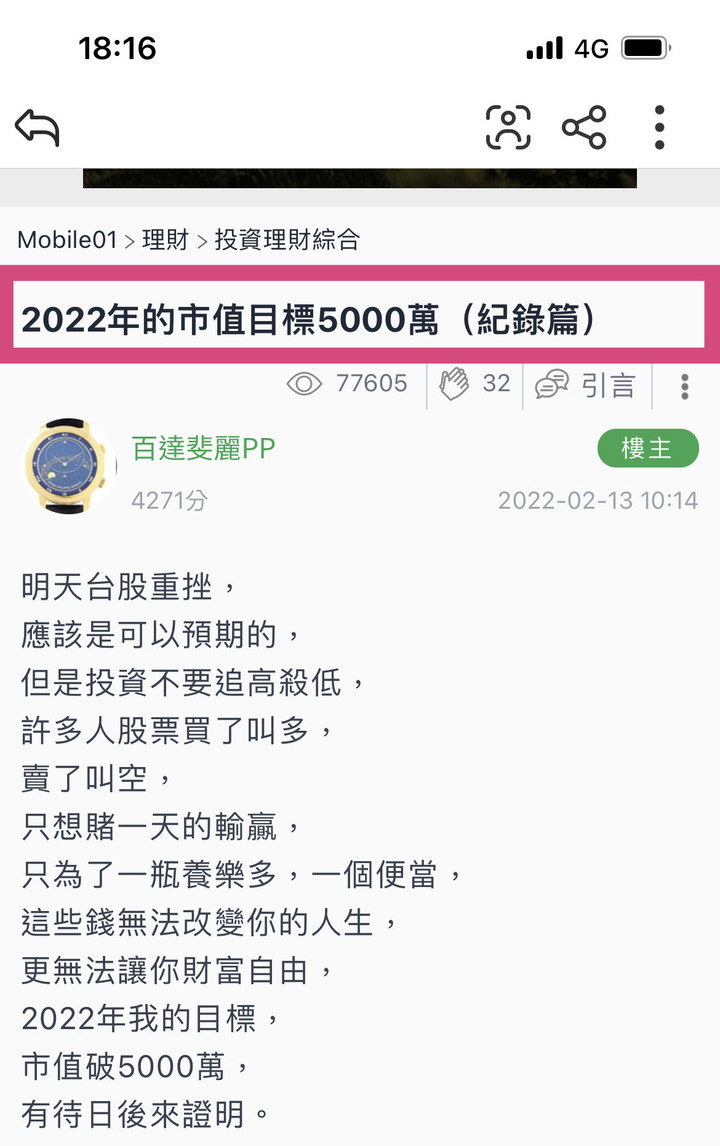
Task: Go to the 理財 breadcrumb category
Action: coord(166,240)
